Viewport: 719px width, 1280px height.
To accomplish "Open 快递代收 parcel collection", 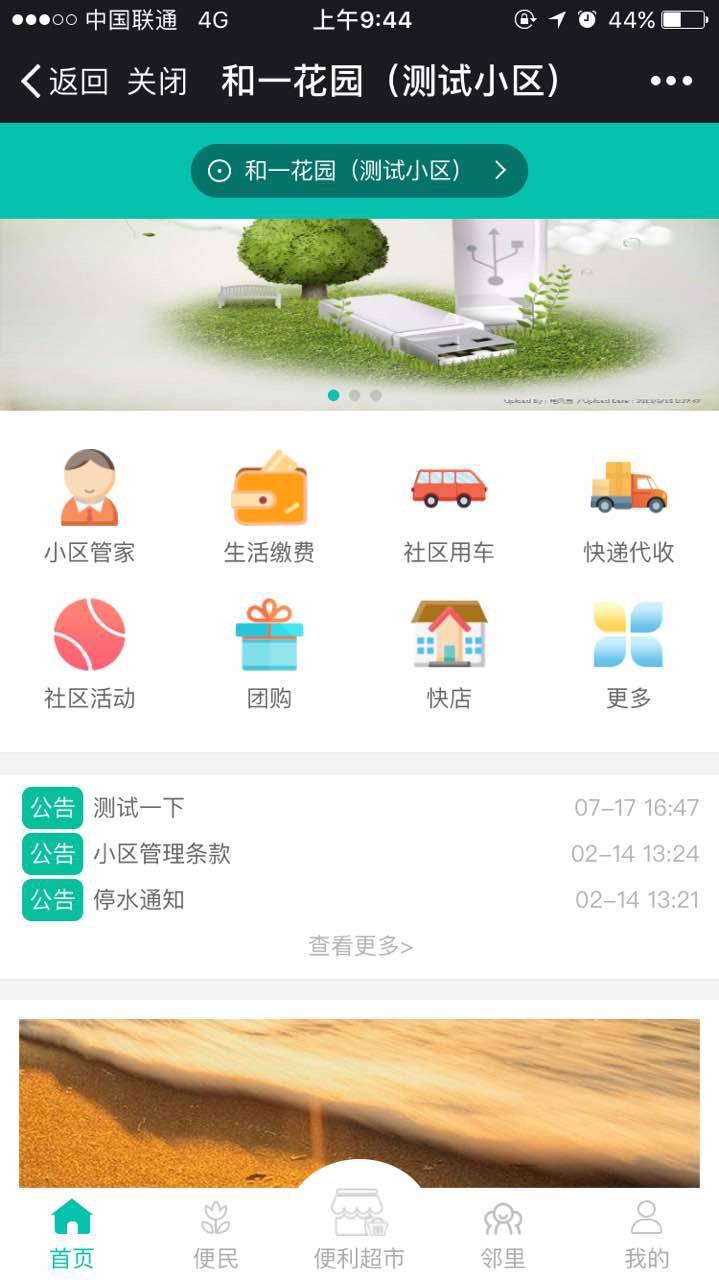I will pos(629,507).
